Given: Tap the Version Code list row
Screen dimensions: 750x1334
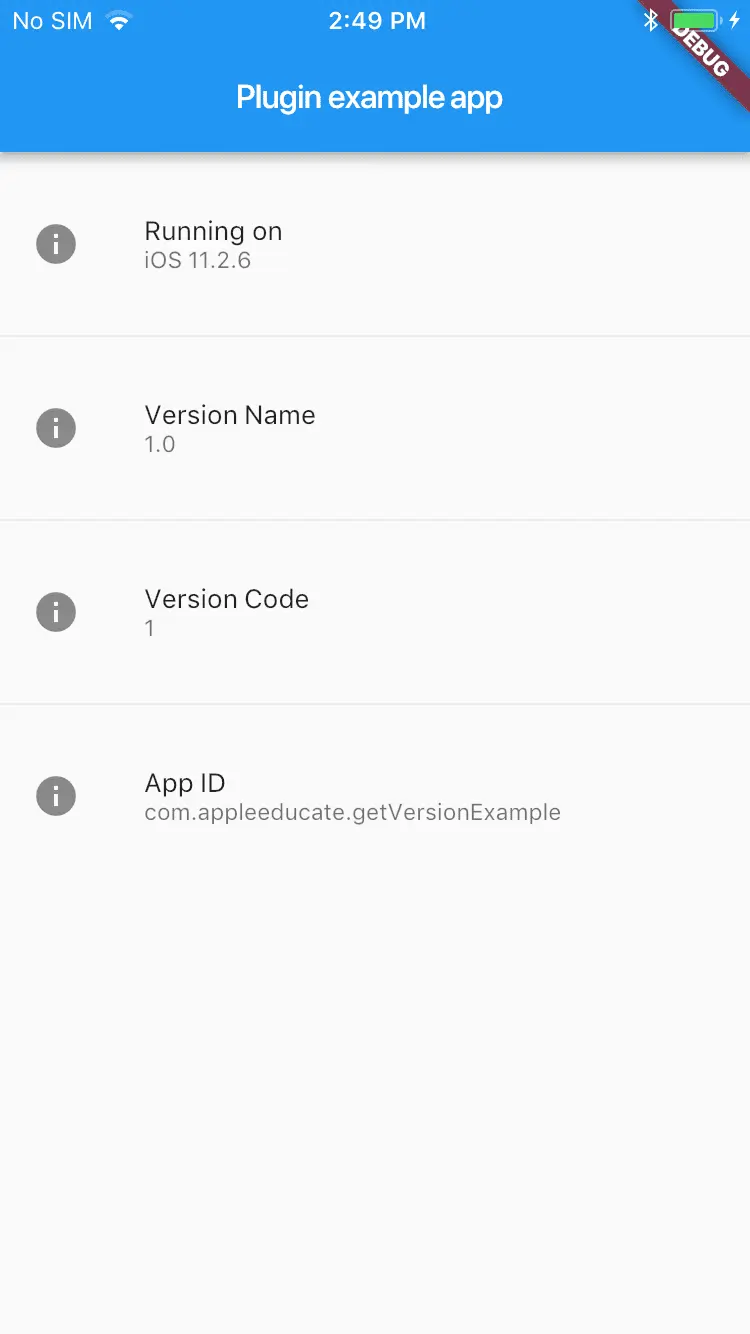Looking at the screenshot, I should [x=375, y=612].
